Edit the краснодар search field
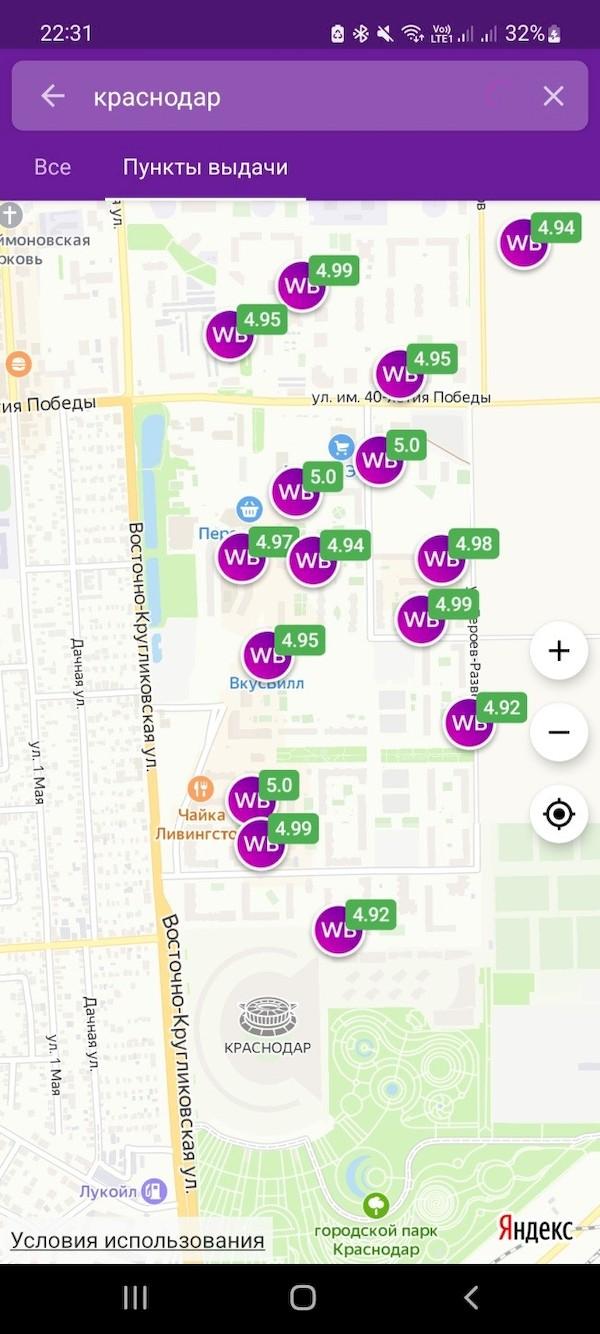The height and width of the screenshot is (1334, 600). coord(280,96)
